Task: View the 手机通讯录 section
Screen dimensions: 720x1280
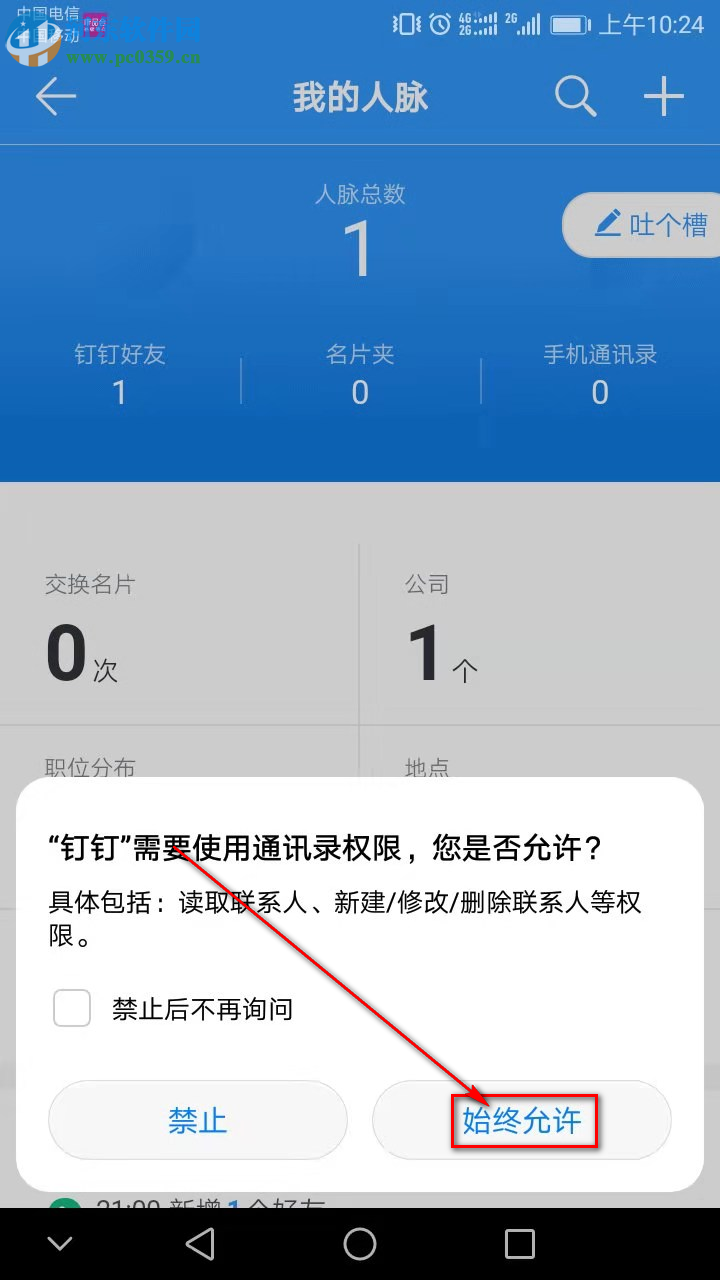Action: click(x=599, y=370)
